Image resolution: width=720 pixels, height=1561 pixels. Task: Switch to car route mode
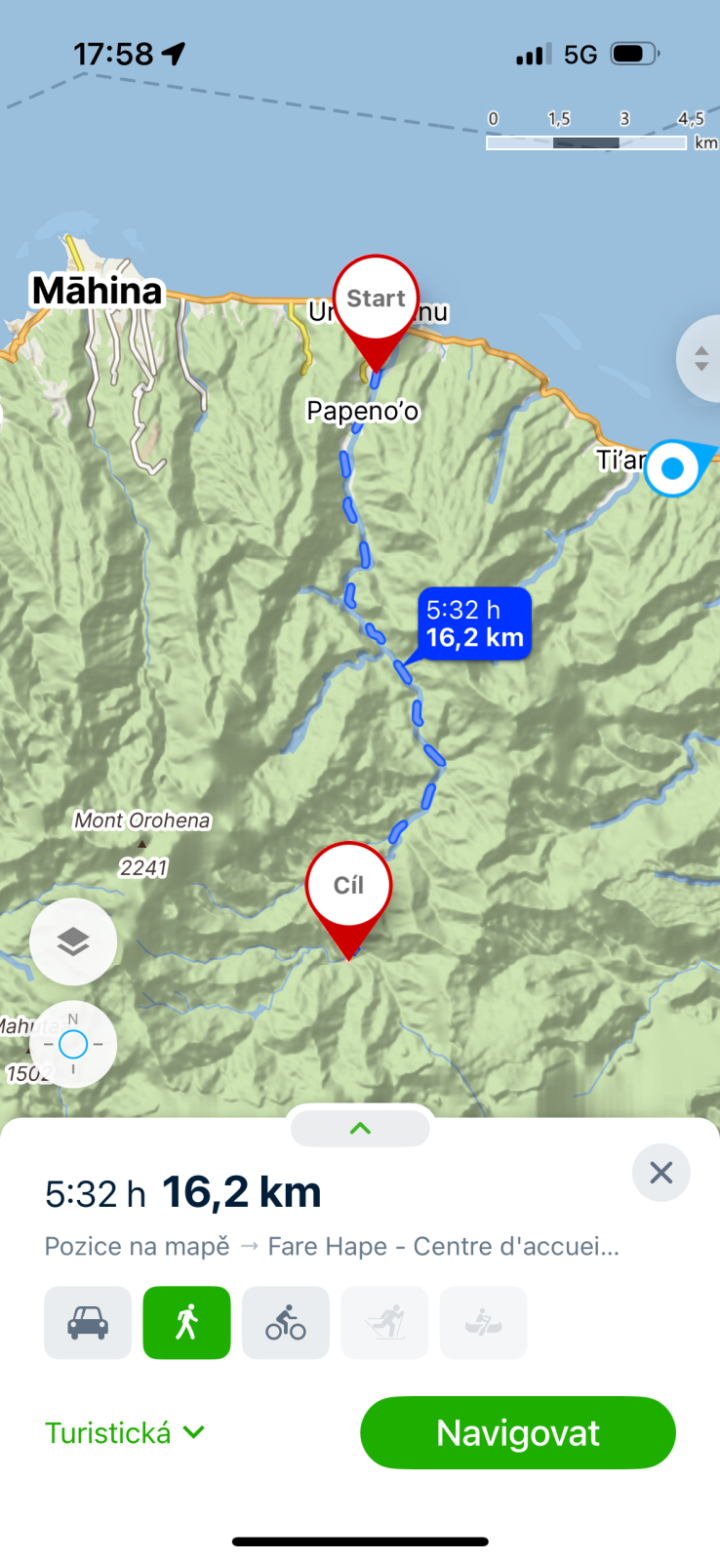point(88,1322)
